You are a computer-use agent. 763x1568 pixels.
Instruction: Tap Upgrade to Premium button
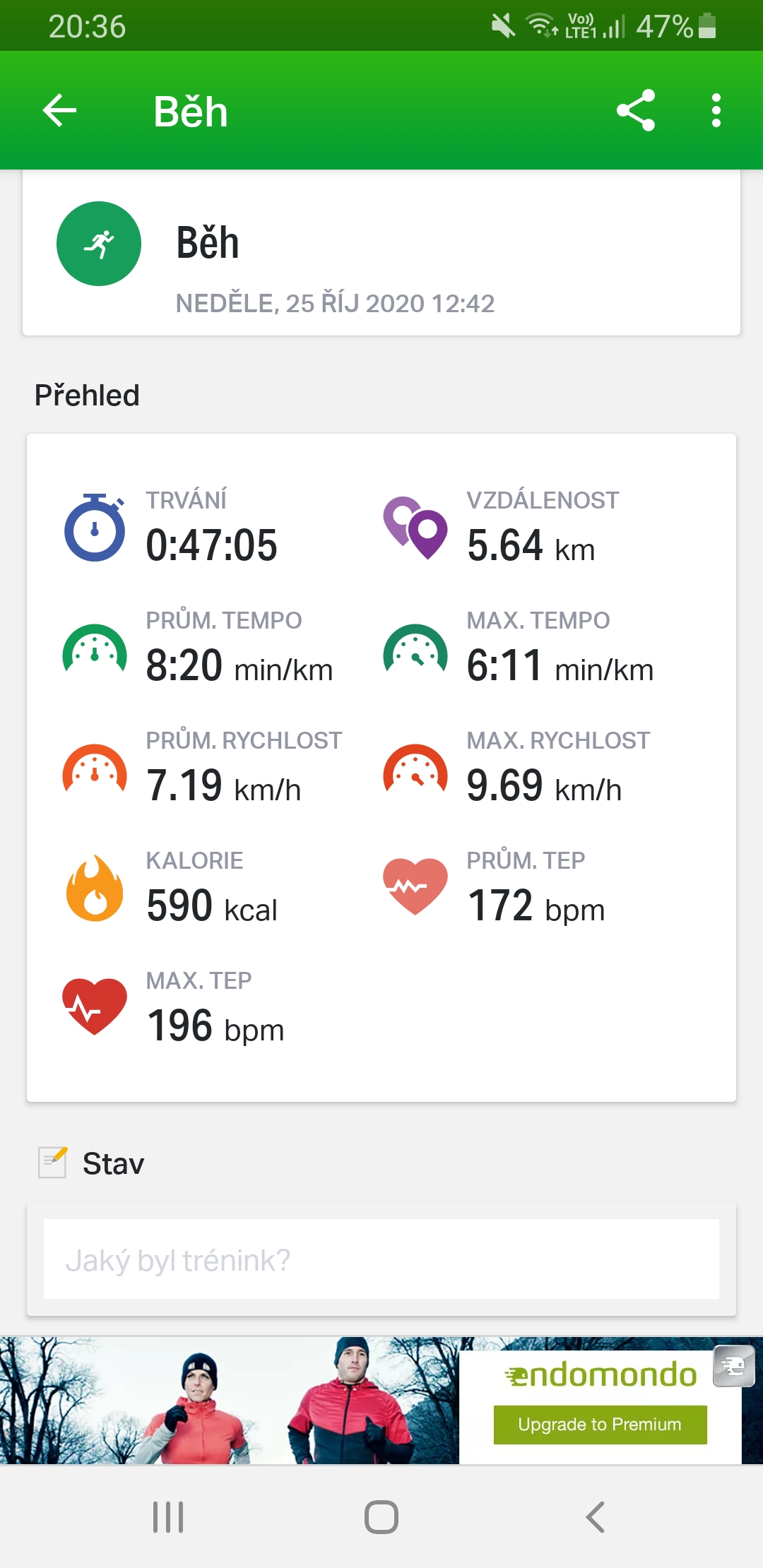pyautogui.click(x=600, y=1425)
